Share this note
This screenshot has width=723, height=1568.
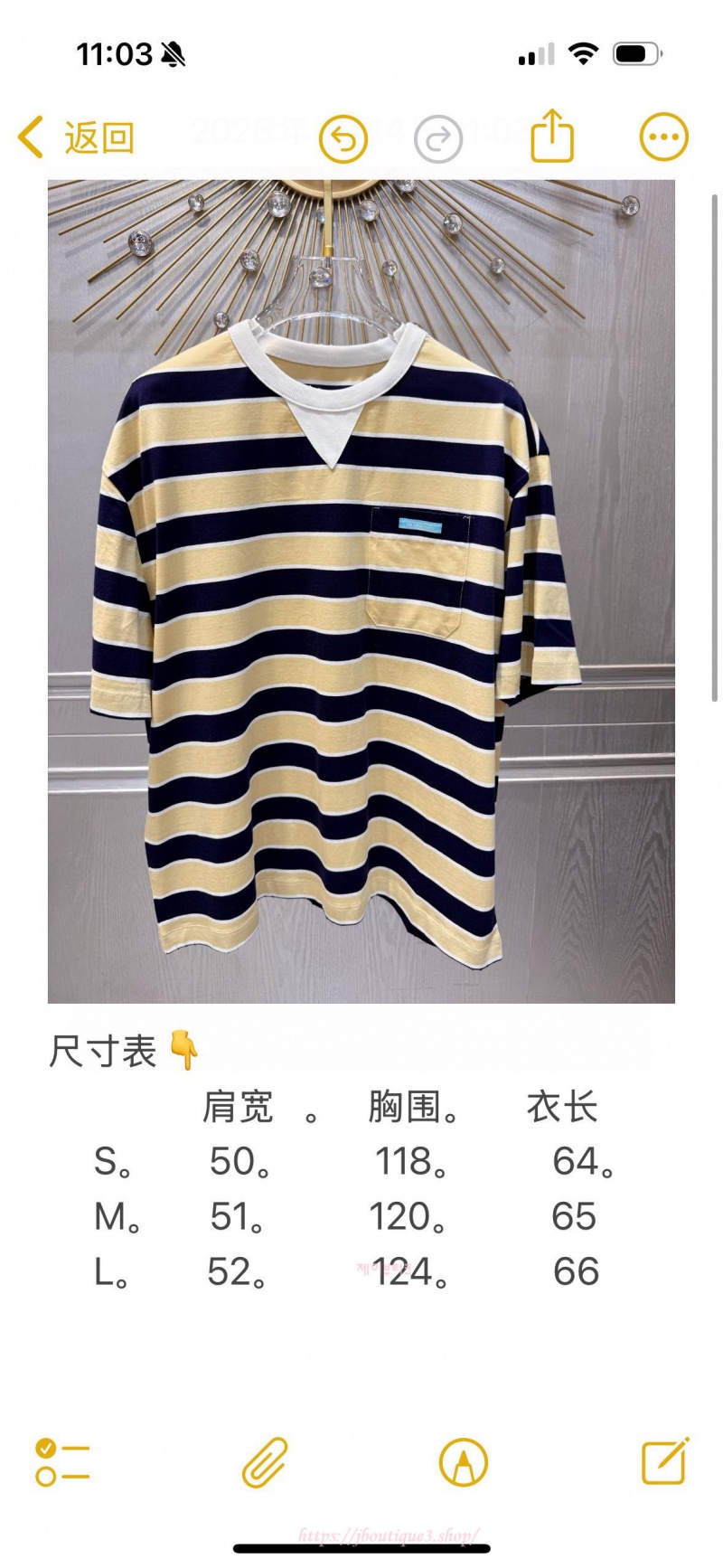pos(551,137)
